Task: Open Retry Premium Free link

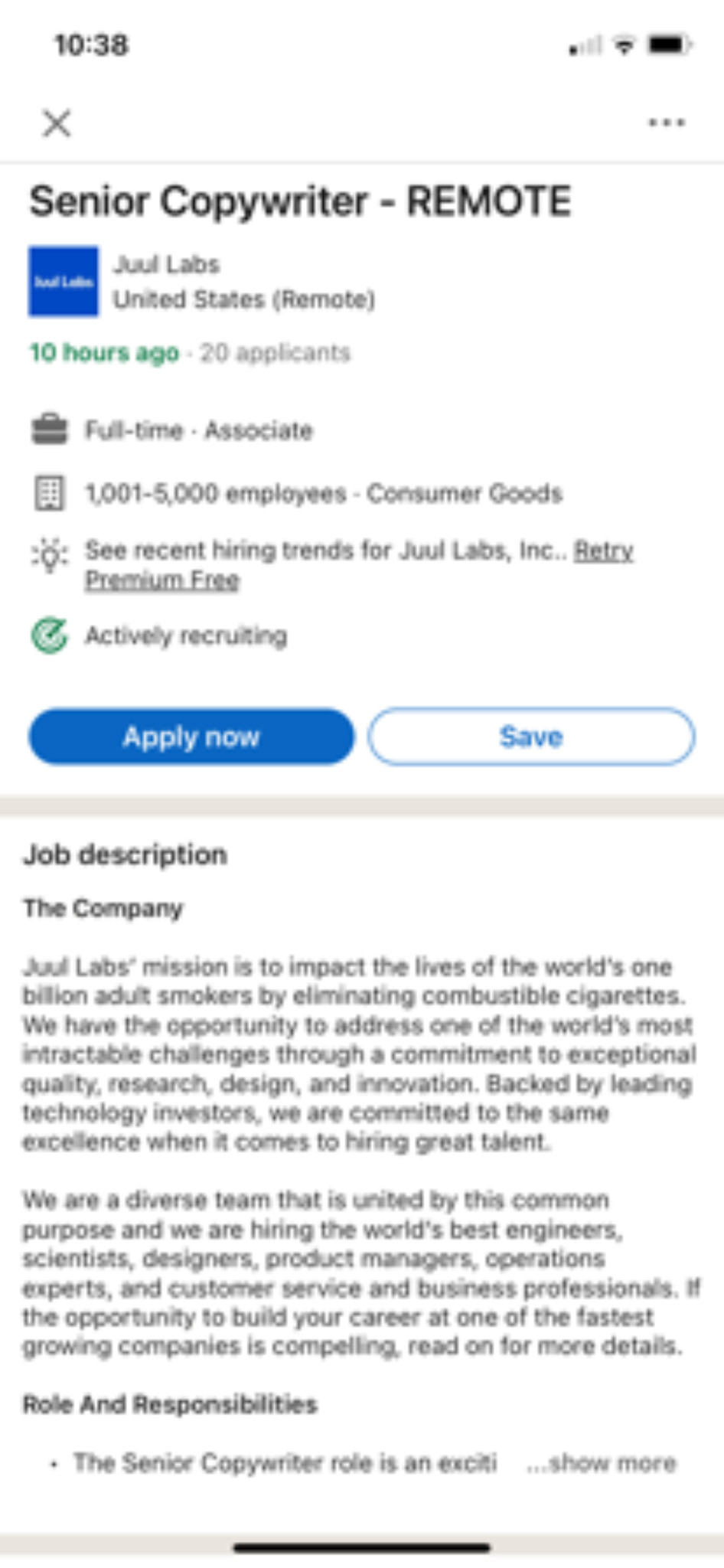Action: [358, 565]
